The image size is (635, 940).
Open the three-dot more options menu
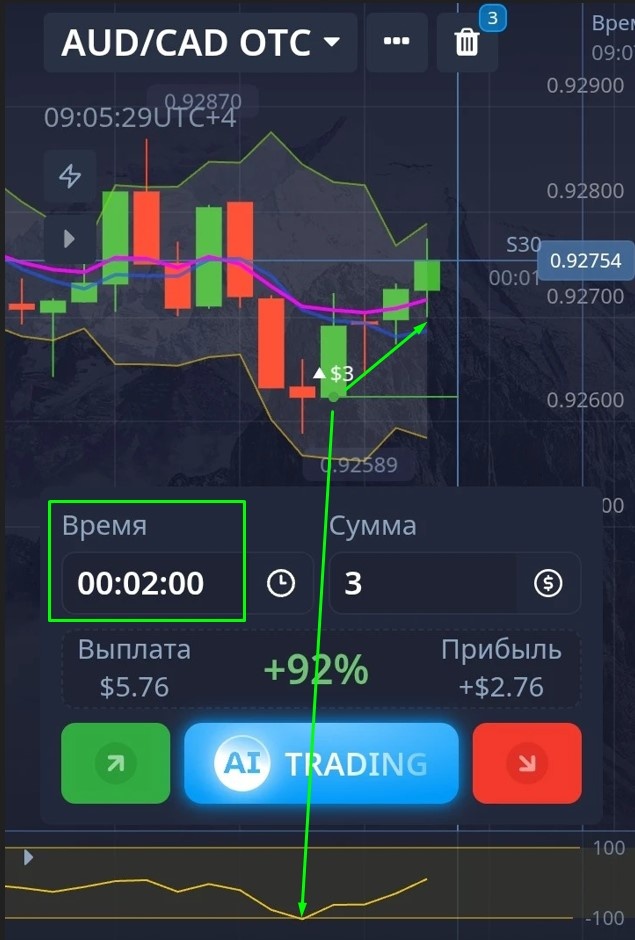(397, 43)
